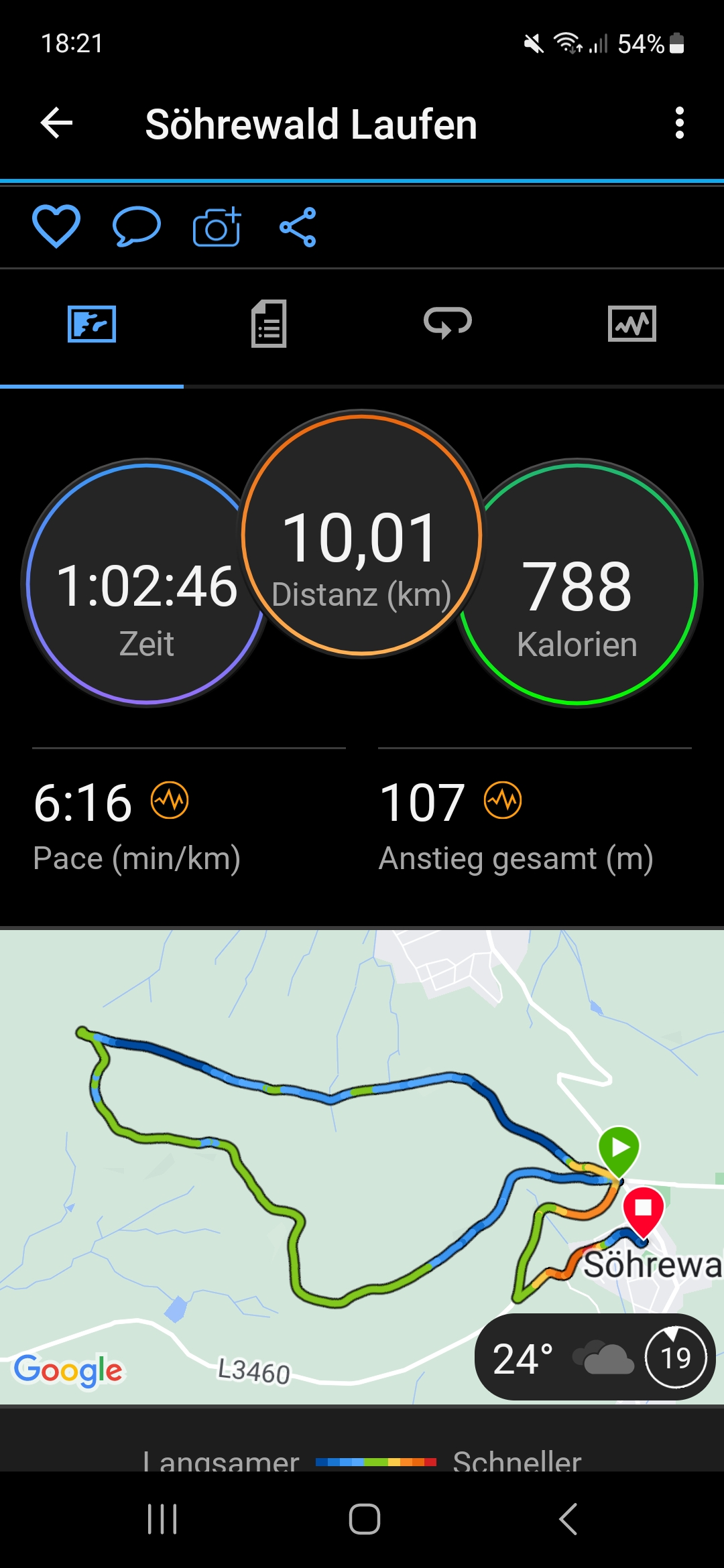Switch to the laps tab

[x=448, y=322]
